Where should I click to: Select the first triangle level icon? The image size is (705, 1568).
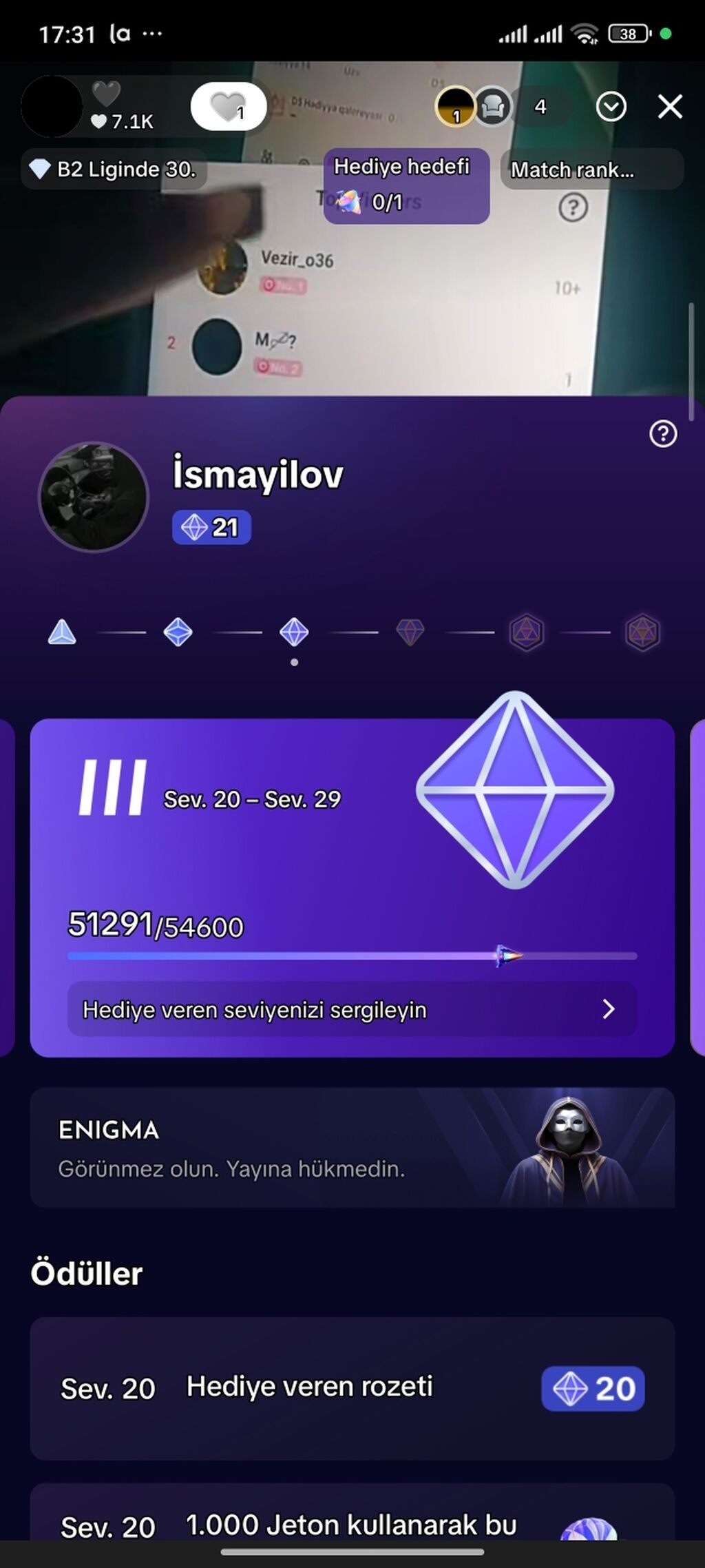62,632
